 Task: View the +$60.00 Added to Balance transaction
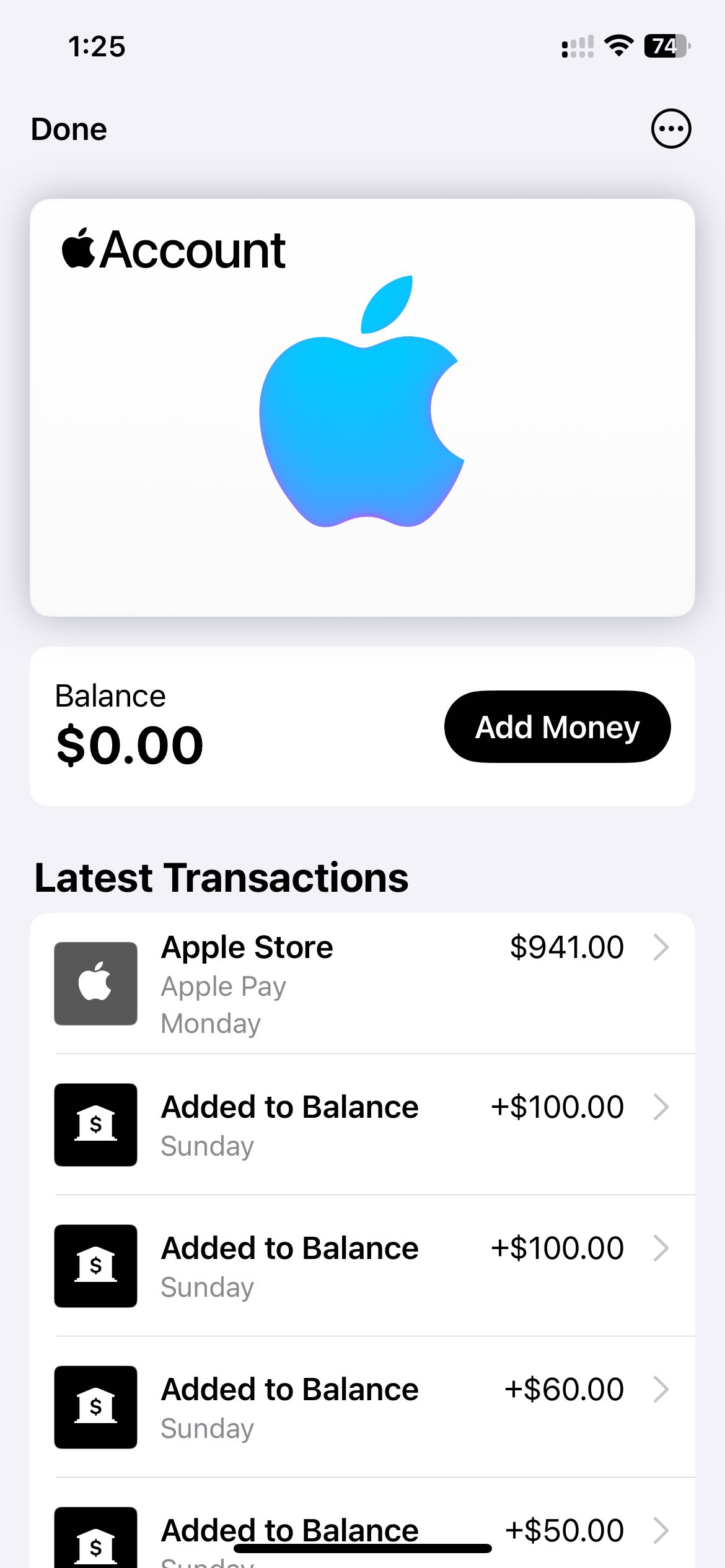(x=362, y=1407)
